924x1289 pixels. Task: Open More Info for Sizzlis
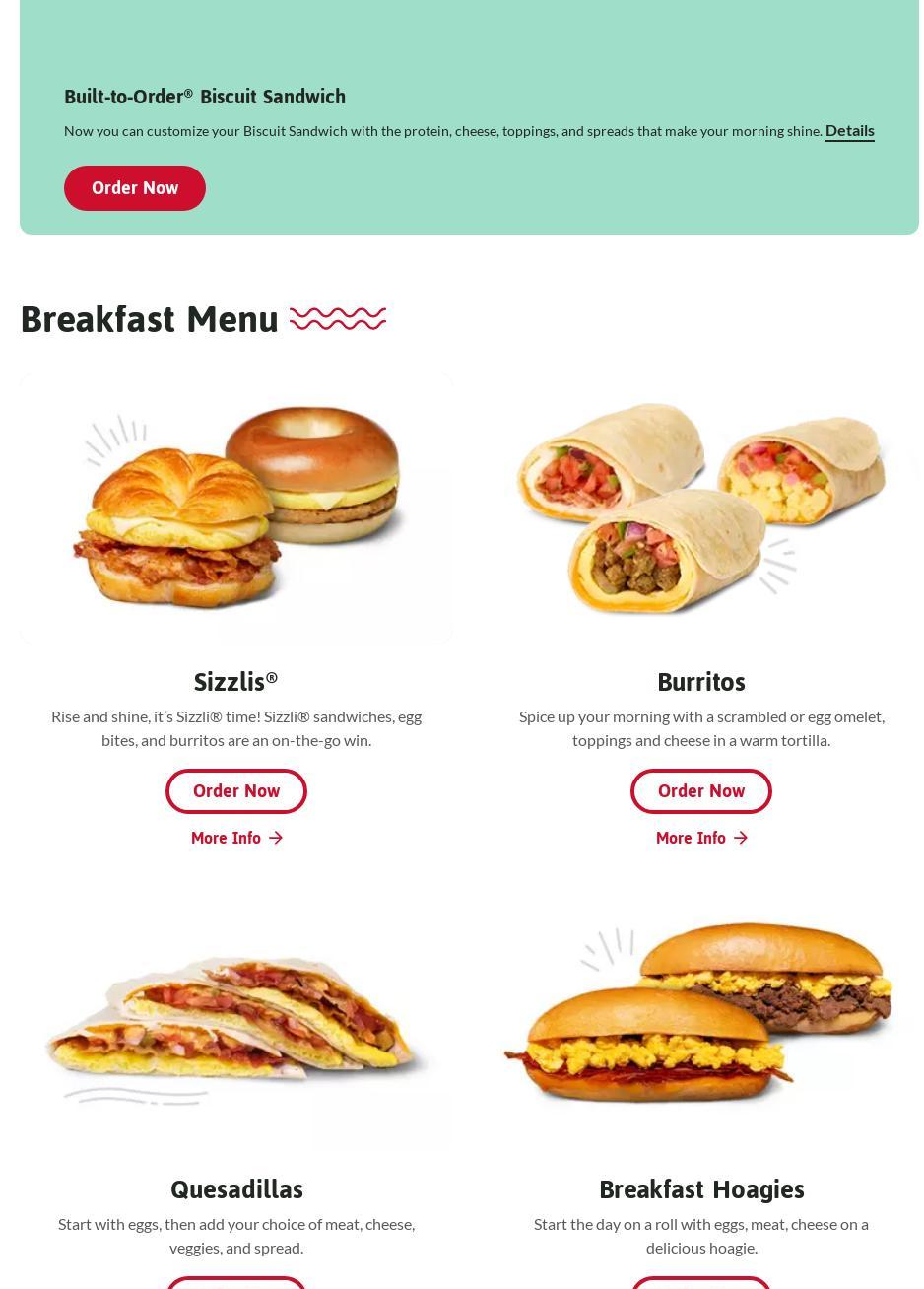(x=226, y=838)
